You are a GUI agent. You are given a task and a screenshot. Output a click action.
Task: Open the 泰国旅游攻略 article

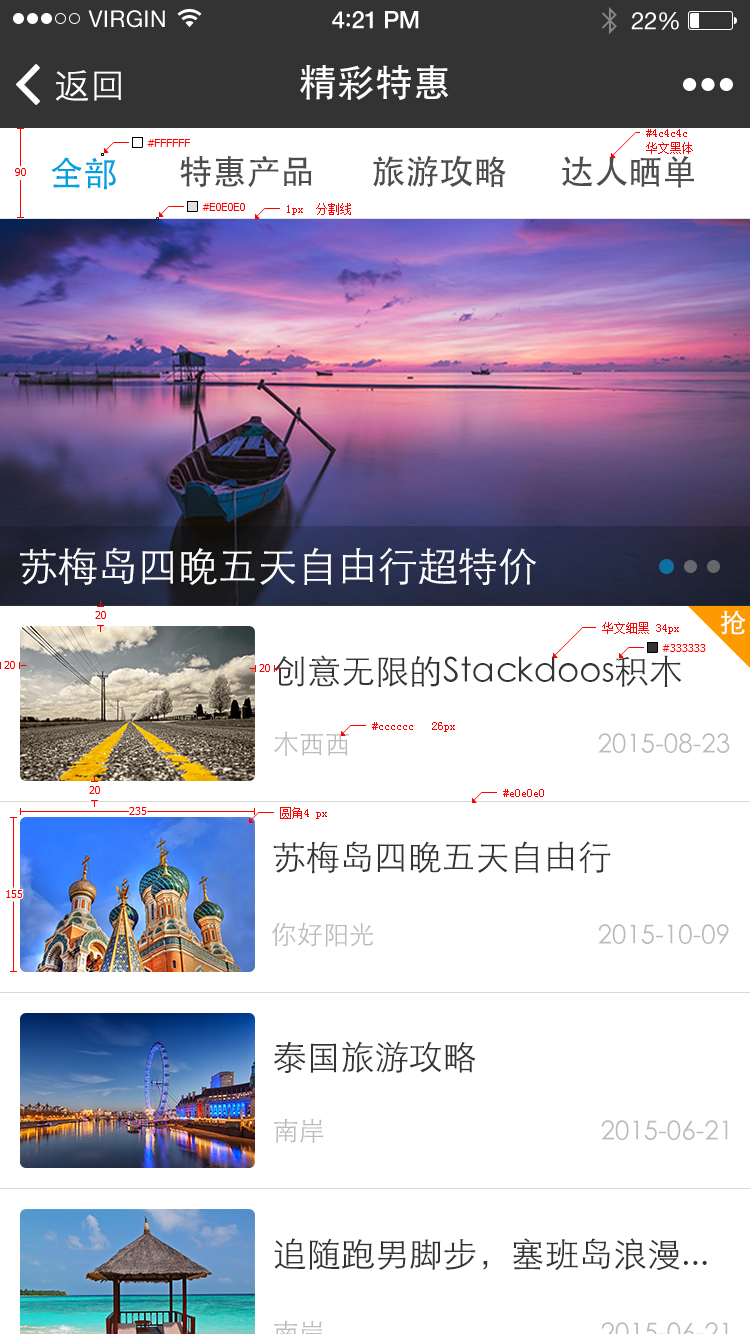[x=375, y=1058]
